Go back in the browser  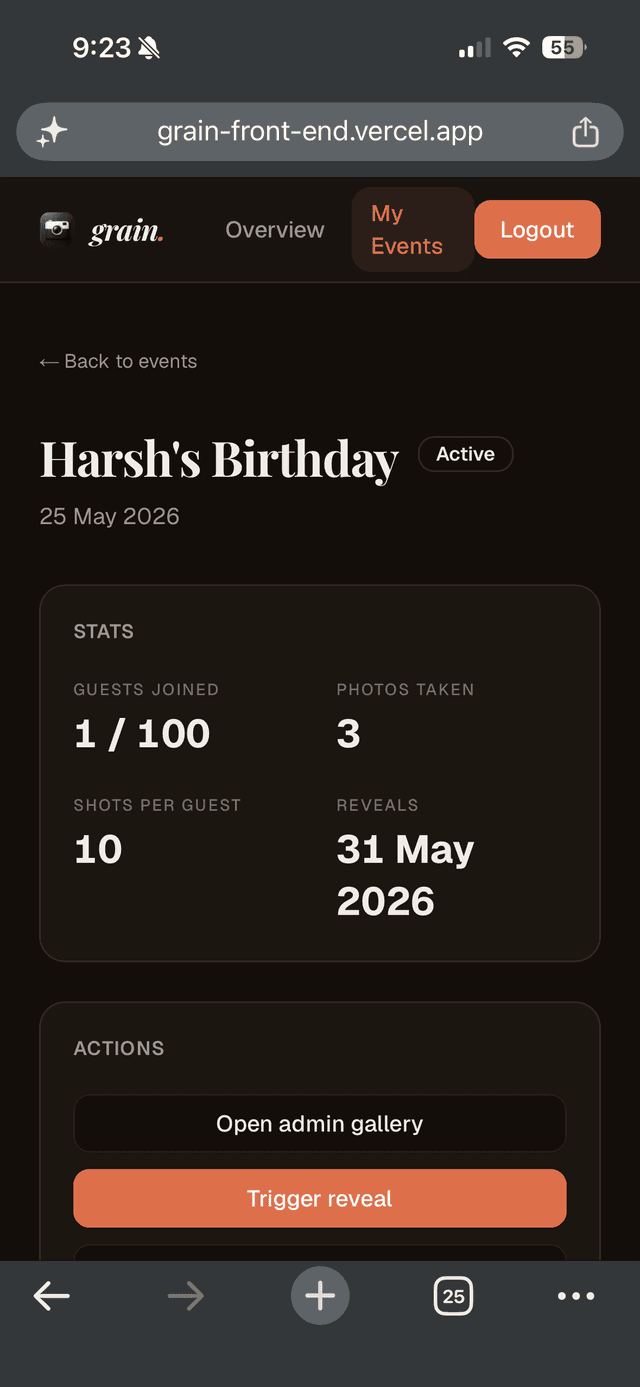tap(52, 1296)
